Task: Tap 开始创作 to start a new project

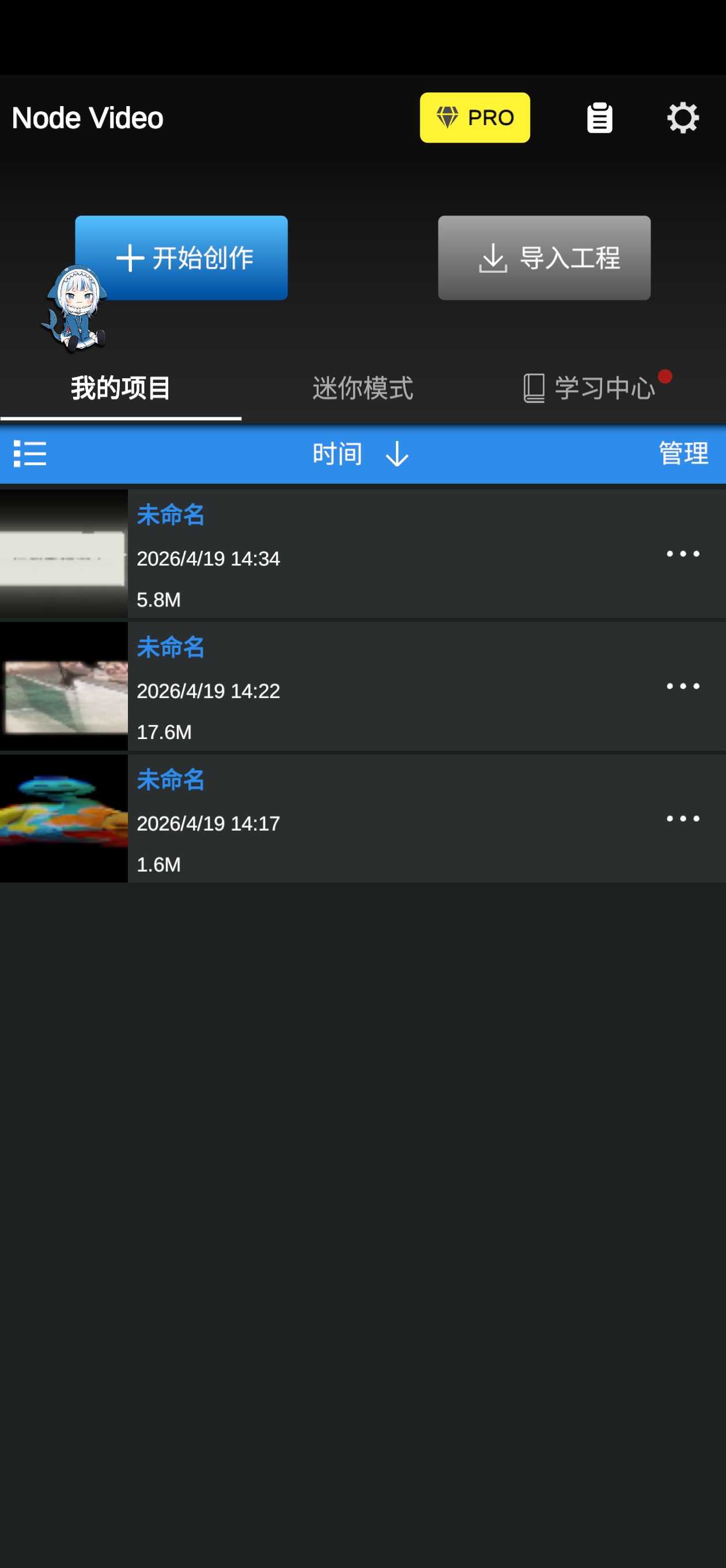Action: tap(181, 258)
